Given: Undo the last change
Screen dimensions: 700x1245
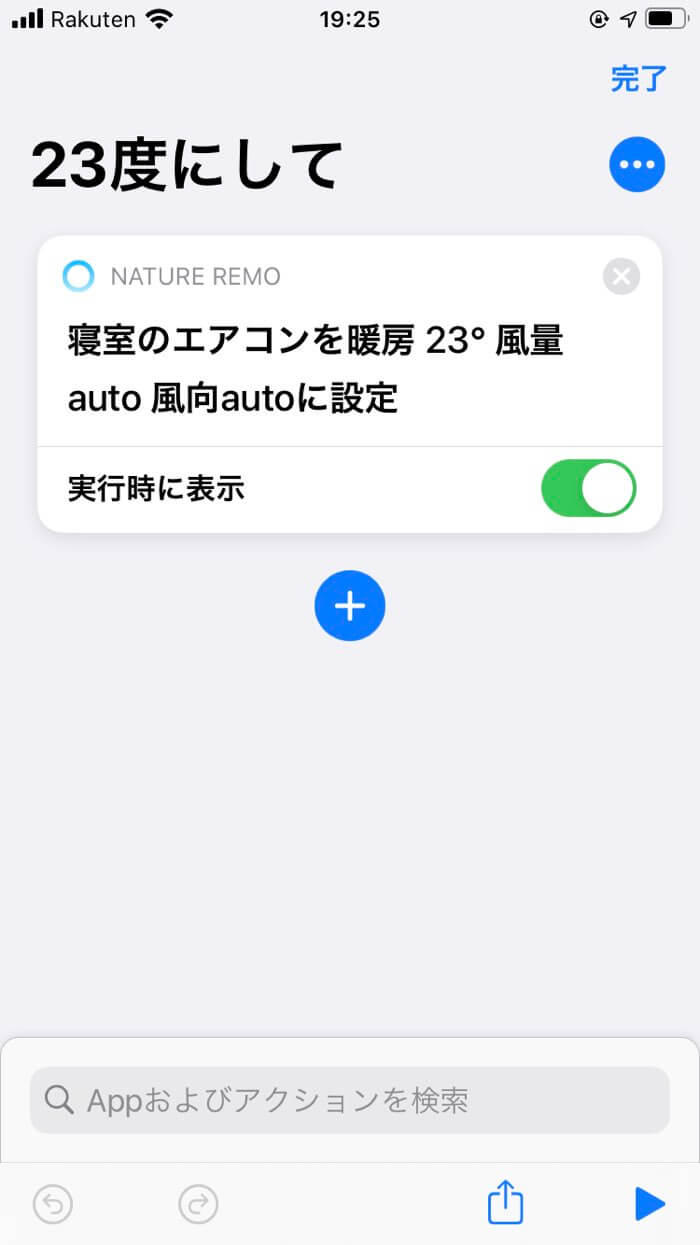Looking at the screenshot, I should point(53,1204).
